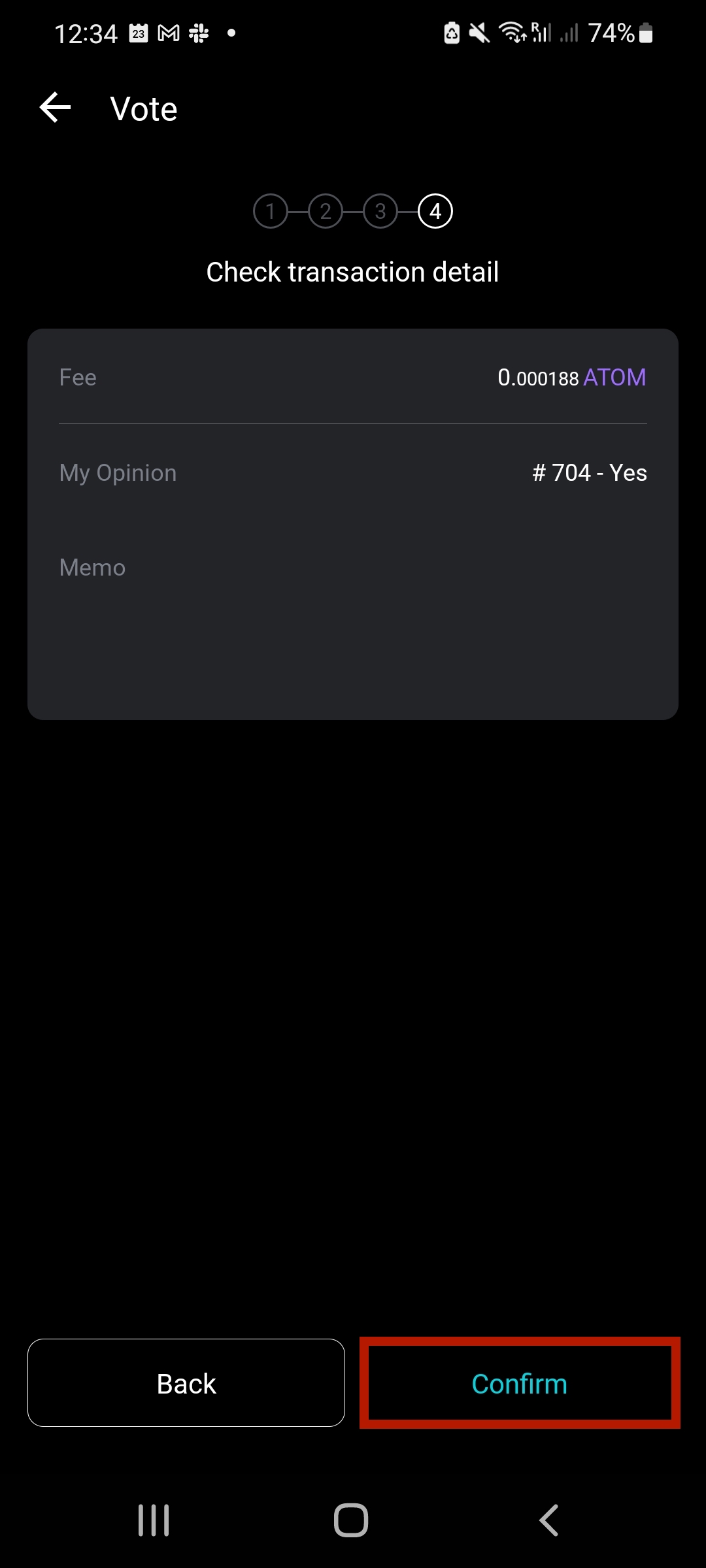Image resolution: width=706 pixels, height=1568 pixels.
Task: Confirm the vote transaction
Action: click(520, 1383)
